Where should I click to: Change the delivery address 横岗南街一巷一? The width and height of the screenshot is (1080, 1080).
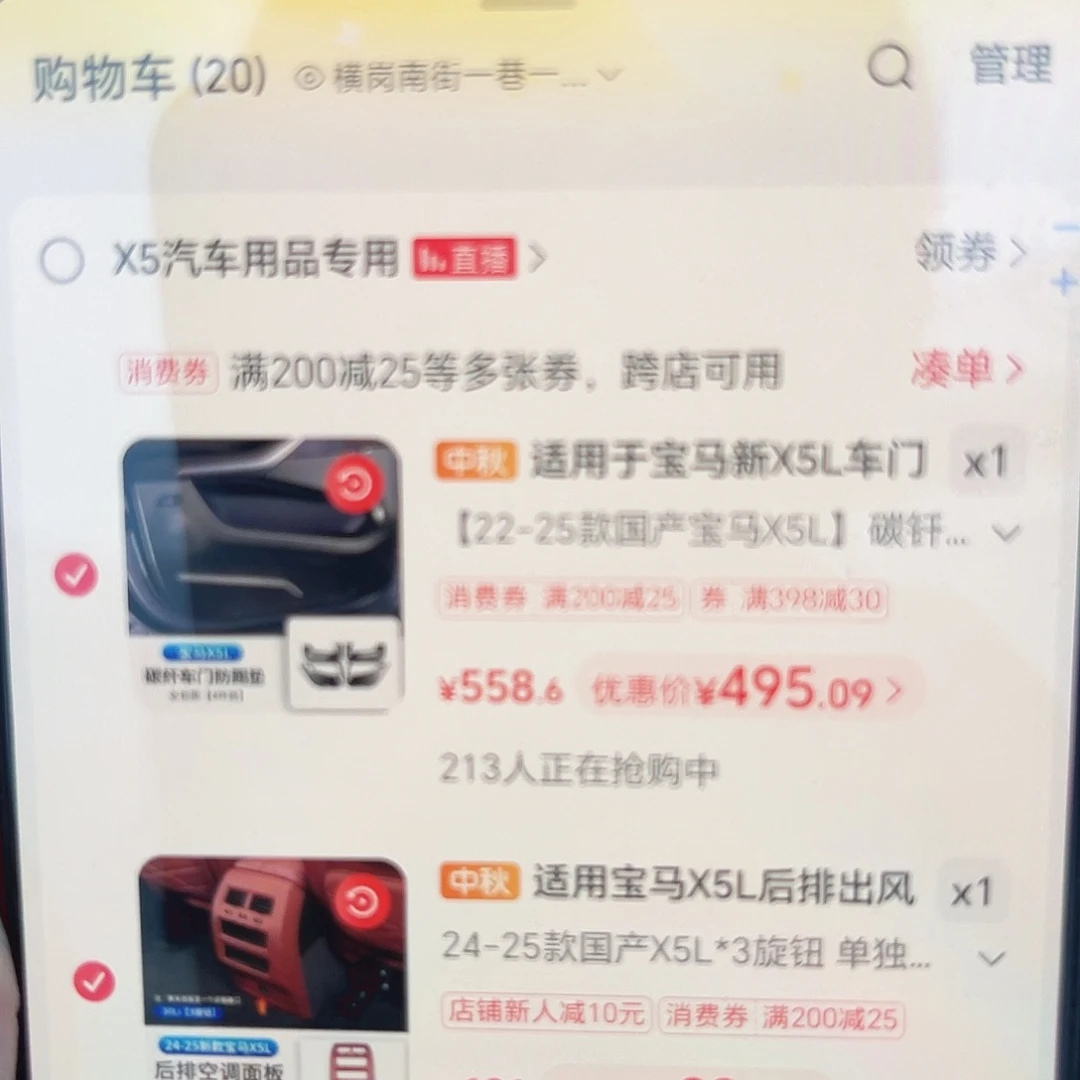pyautogui.click(x=458, y=76)
